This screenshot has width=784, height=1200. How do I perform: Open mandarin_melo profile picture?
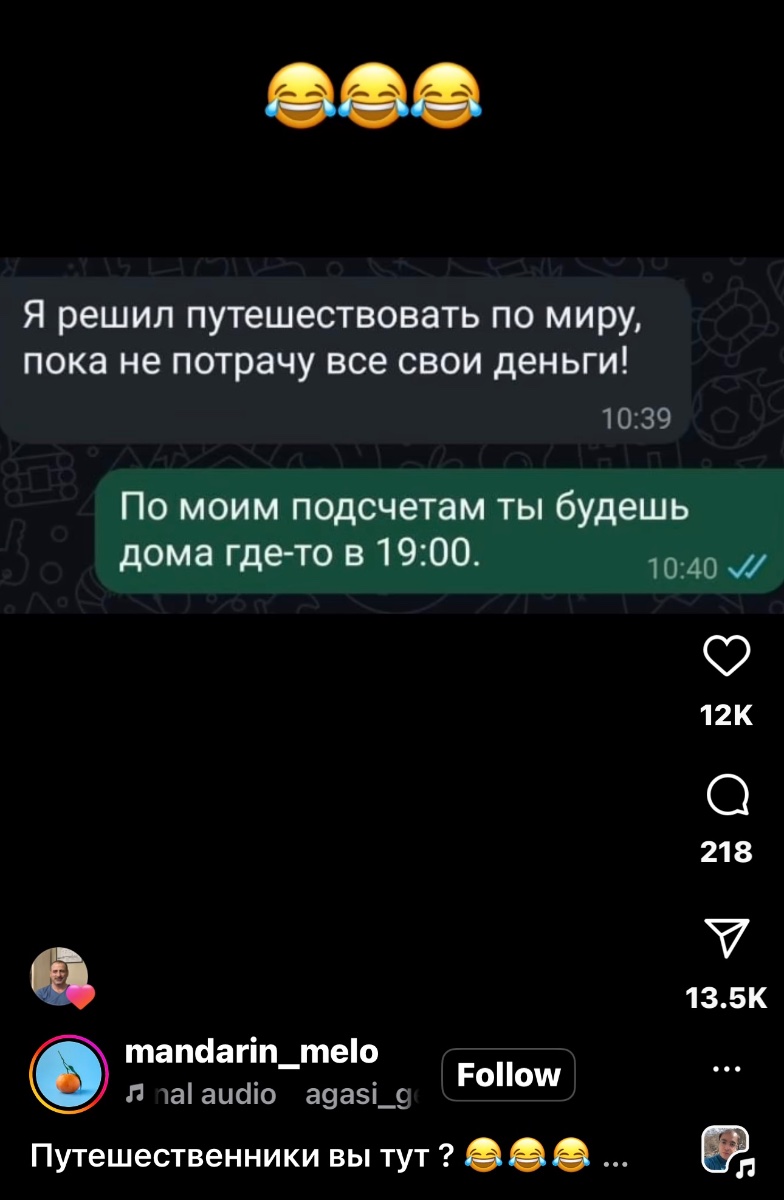69,1075
